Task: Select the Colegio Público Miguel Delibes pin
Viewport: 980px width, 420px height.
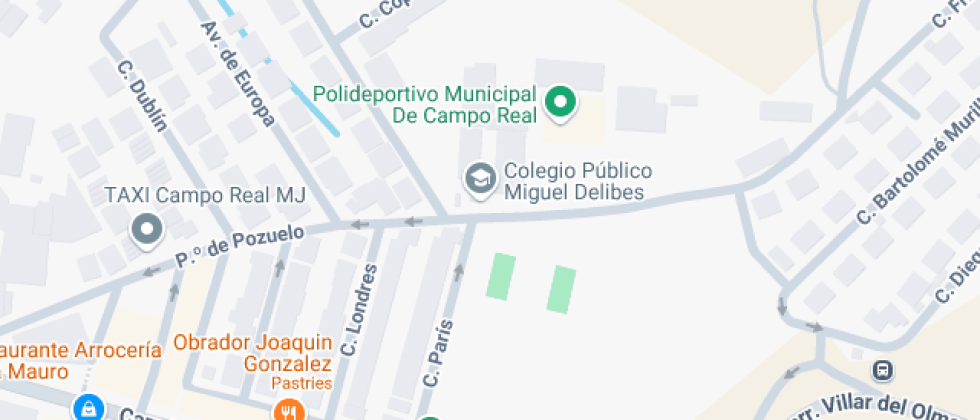Action: (481, 180)
